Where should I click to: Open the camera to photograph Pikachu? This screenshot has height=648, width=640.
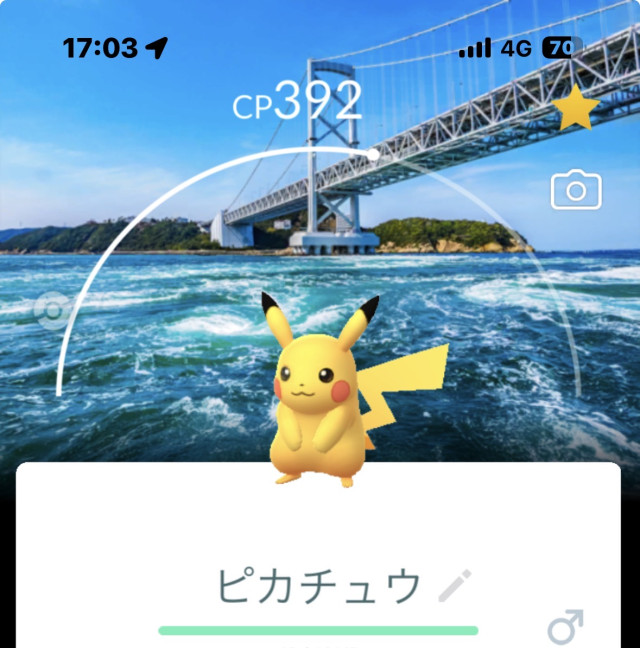click(x=576, y=189)
